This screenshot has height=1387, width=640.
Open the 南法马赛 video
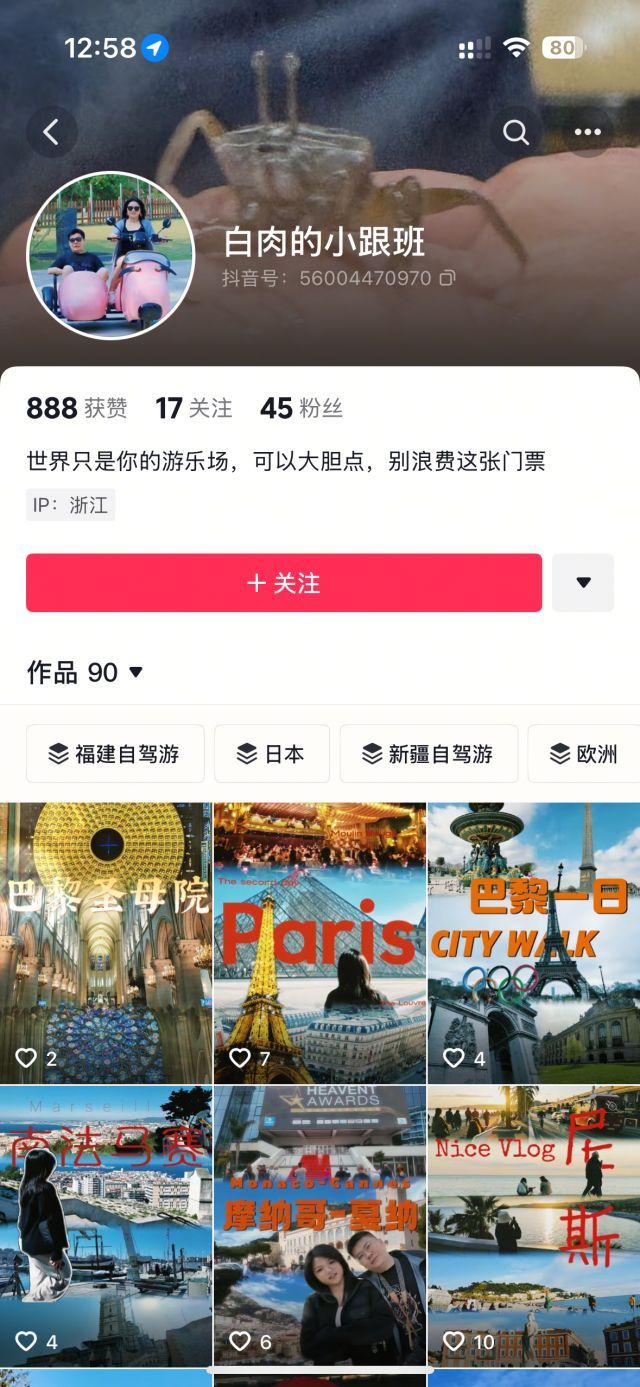(x=106, y=1225)
